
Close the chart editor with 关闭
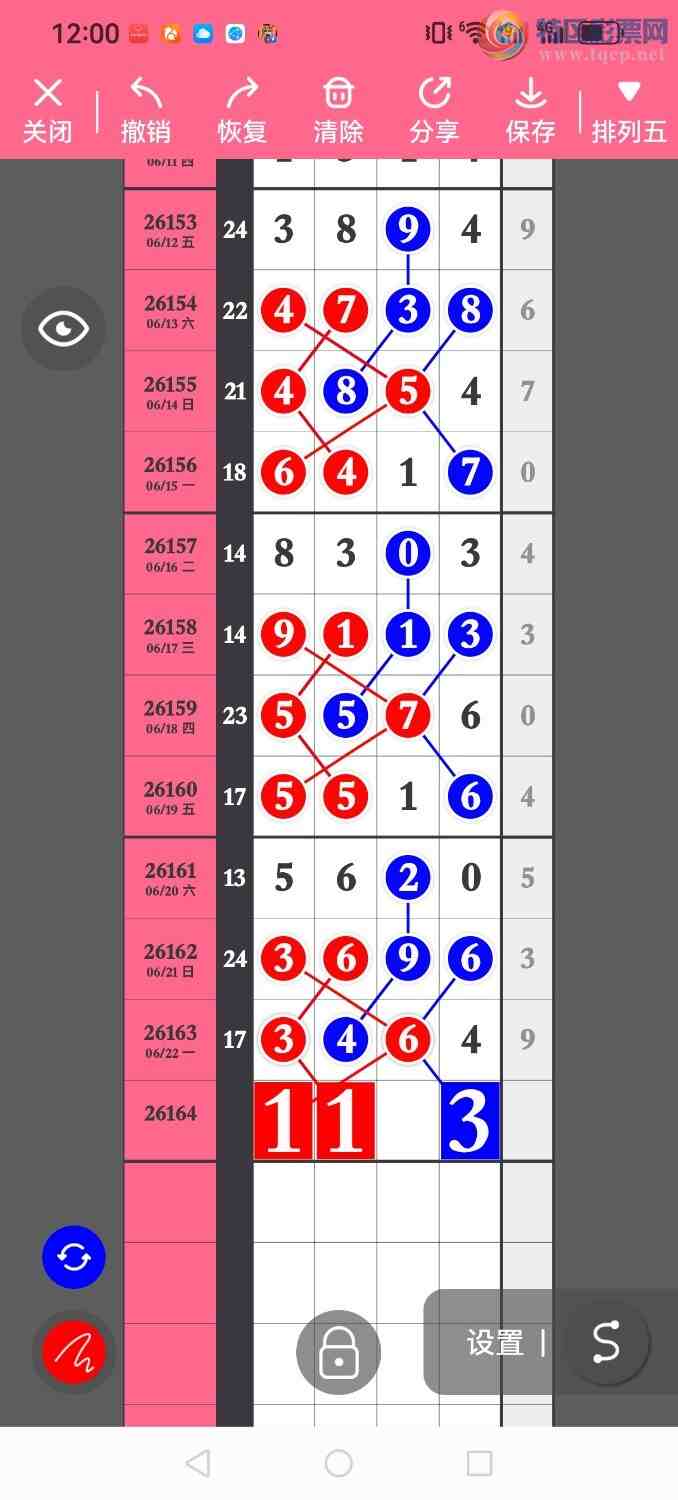47,111
